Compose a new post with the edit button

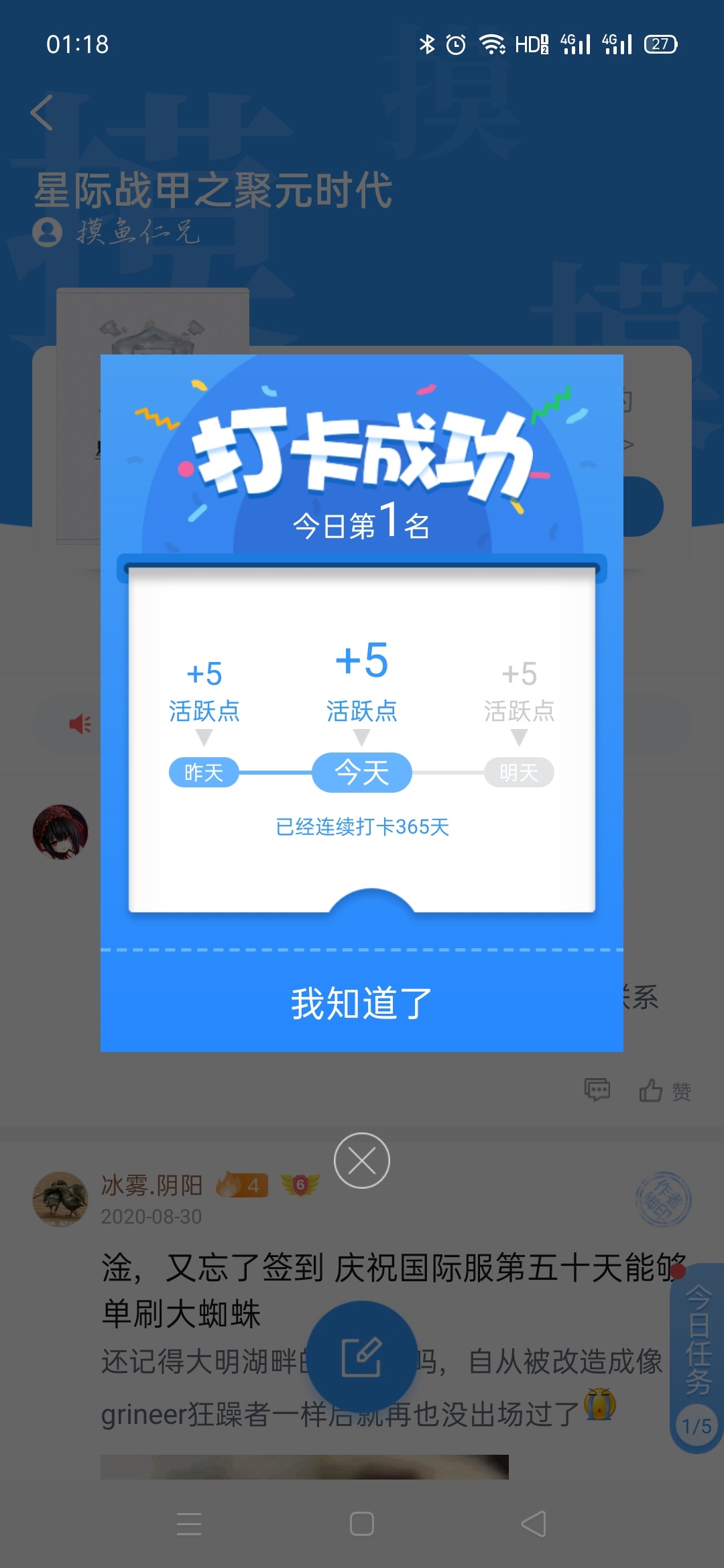[x=362, y=1356]
